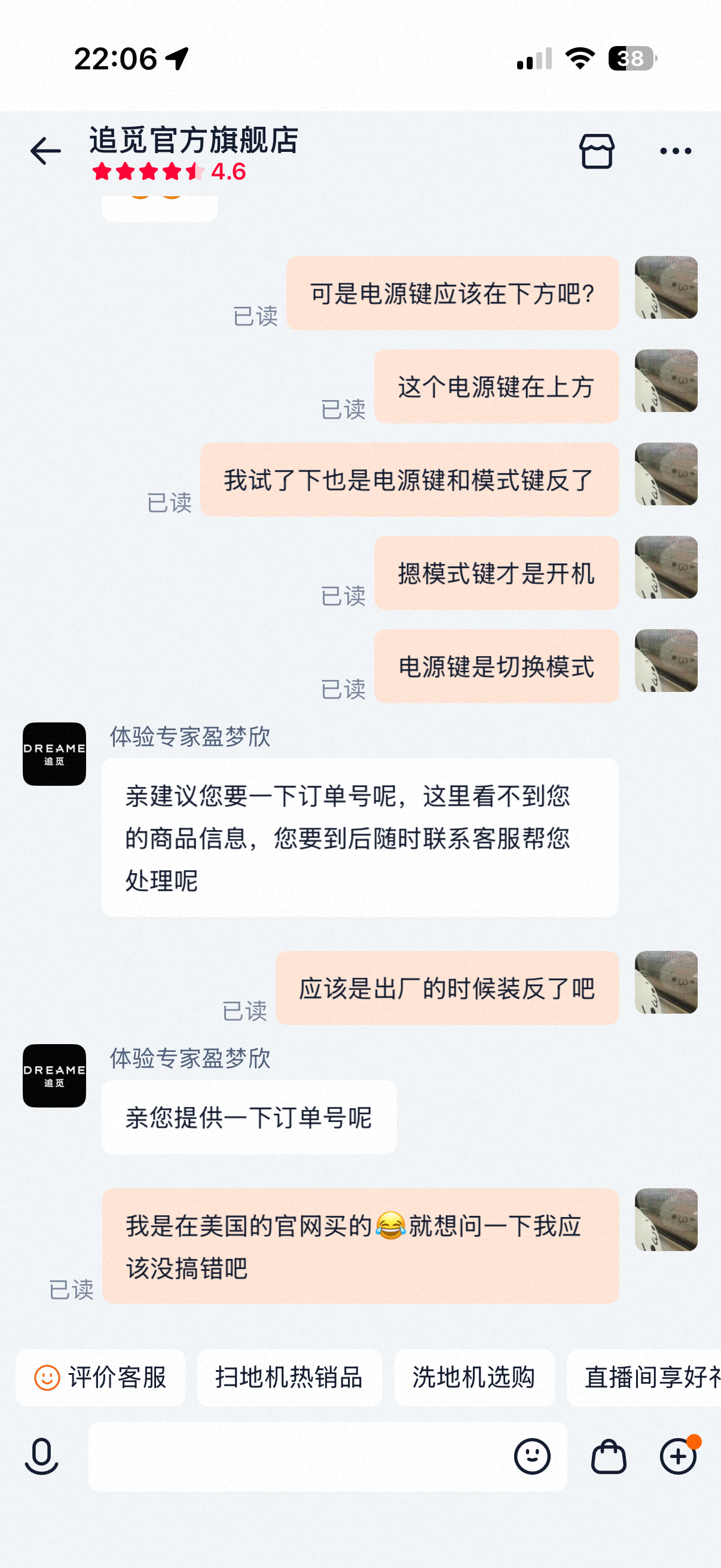721x1568 pixels.
Task: Tap the 评价客服 chip
Action: (x=101, y=1377)
